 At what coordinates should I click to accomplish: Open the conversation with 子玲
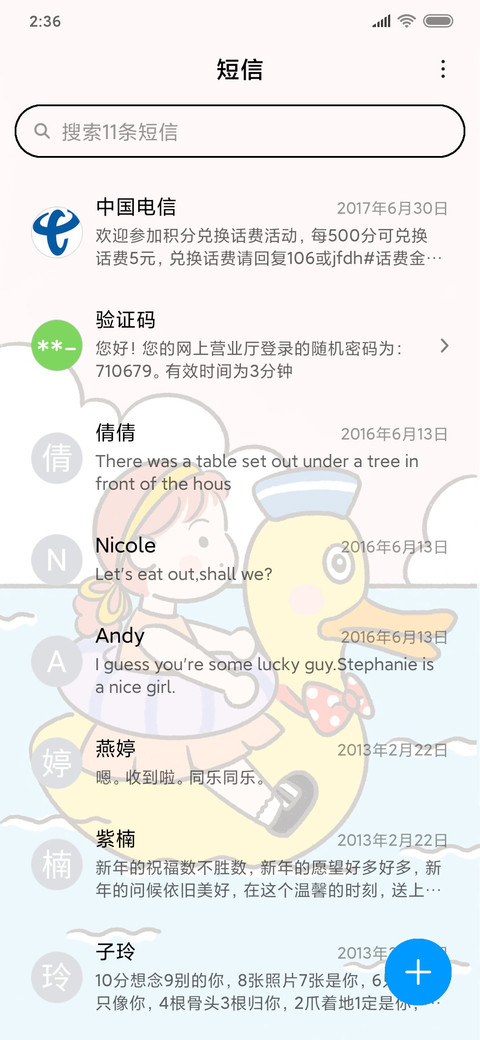click(x=199, y=978)
